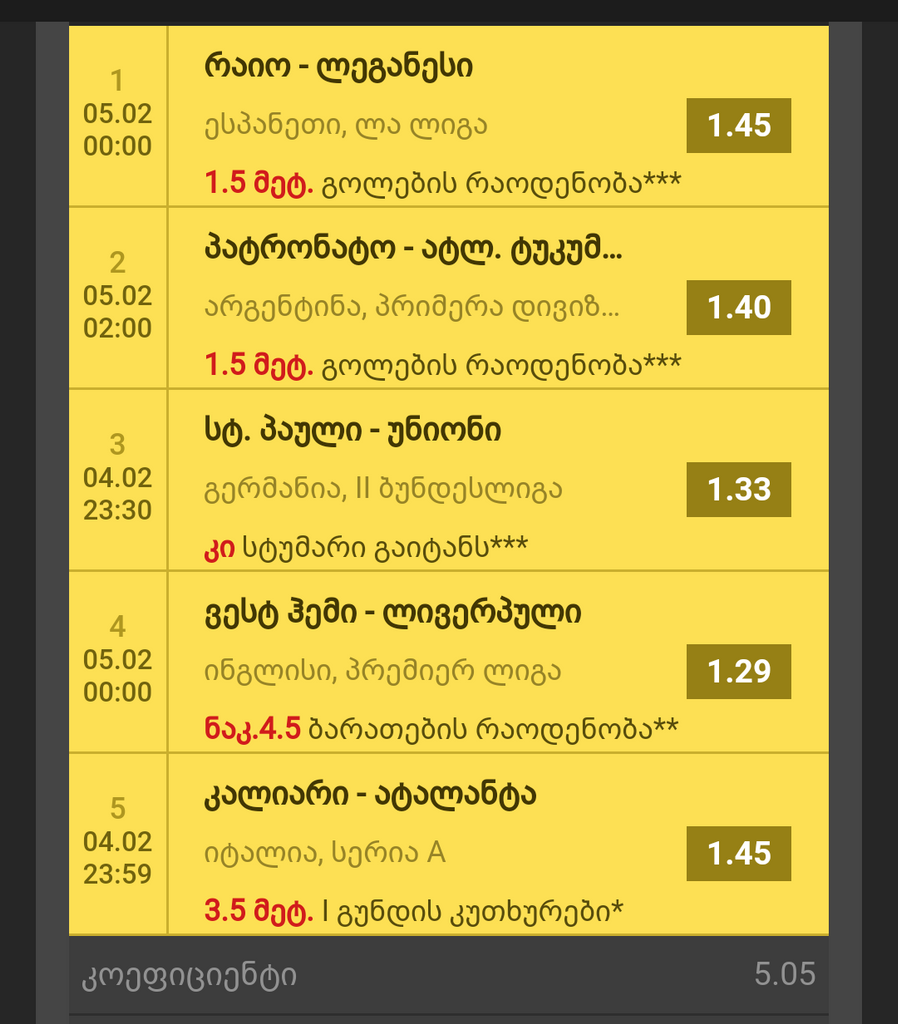This screenshot has height=1024, width=898.
Task: Select the 1.33 odds for სტ. პაული - უნიონი
Action: 738,490
